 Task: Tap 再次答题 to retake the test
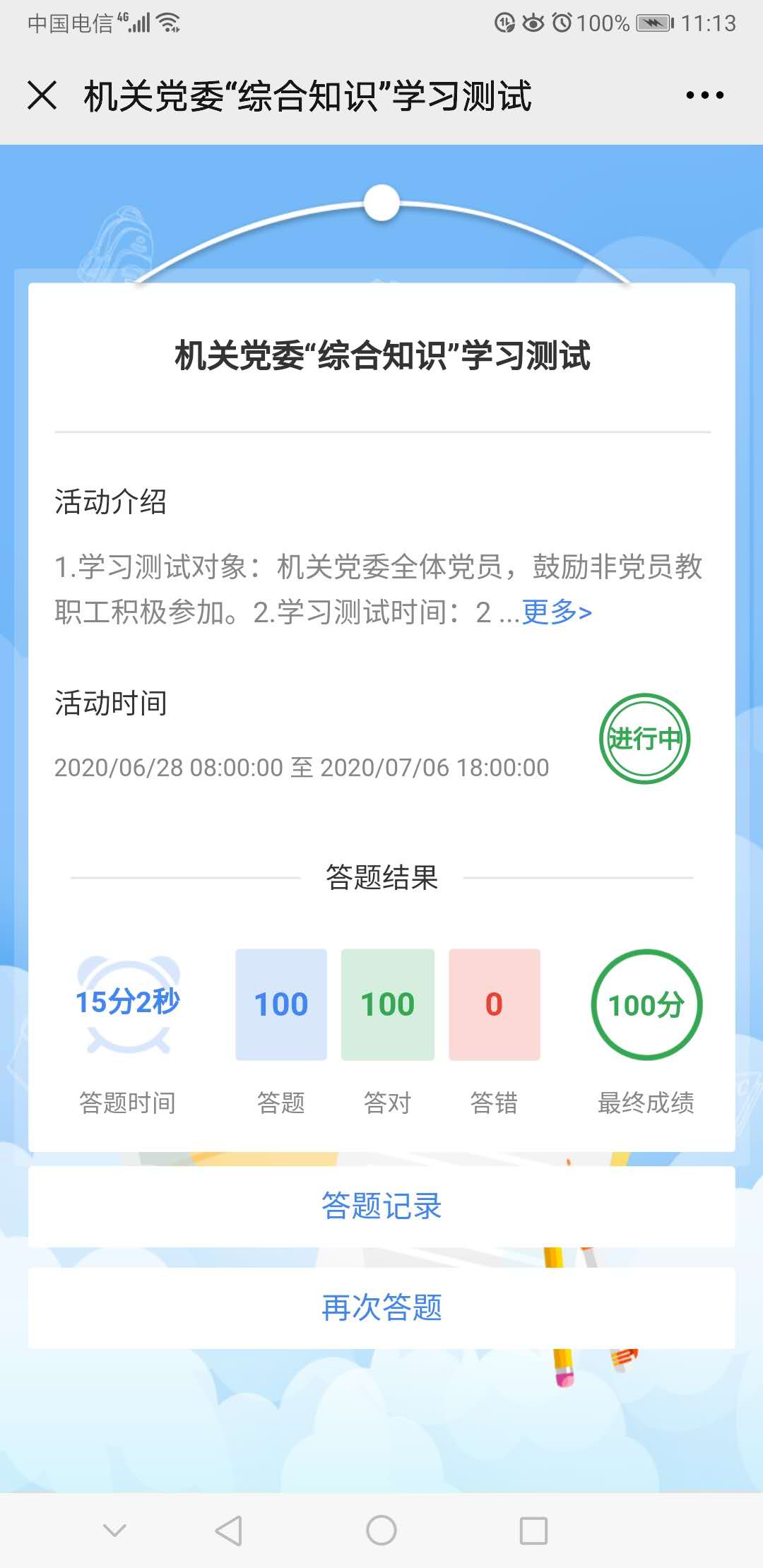(381, 1308)
